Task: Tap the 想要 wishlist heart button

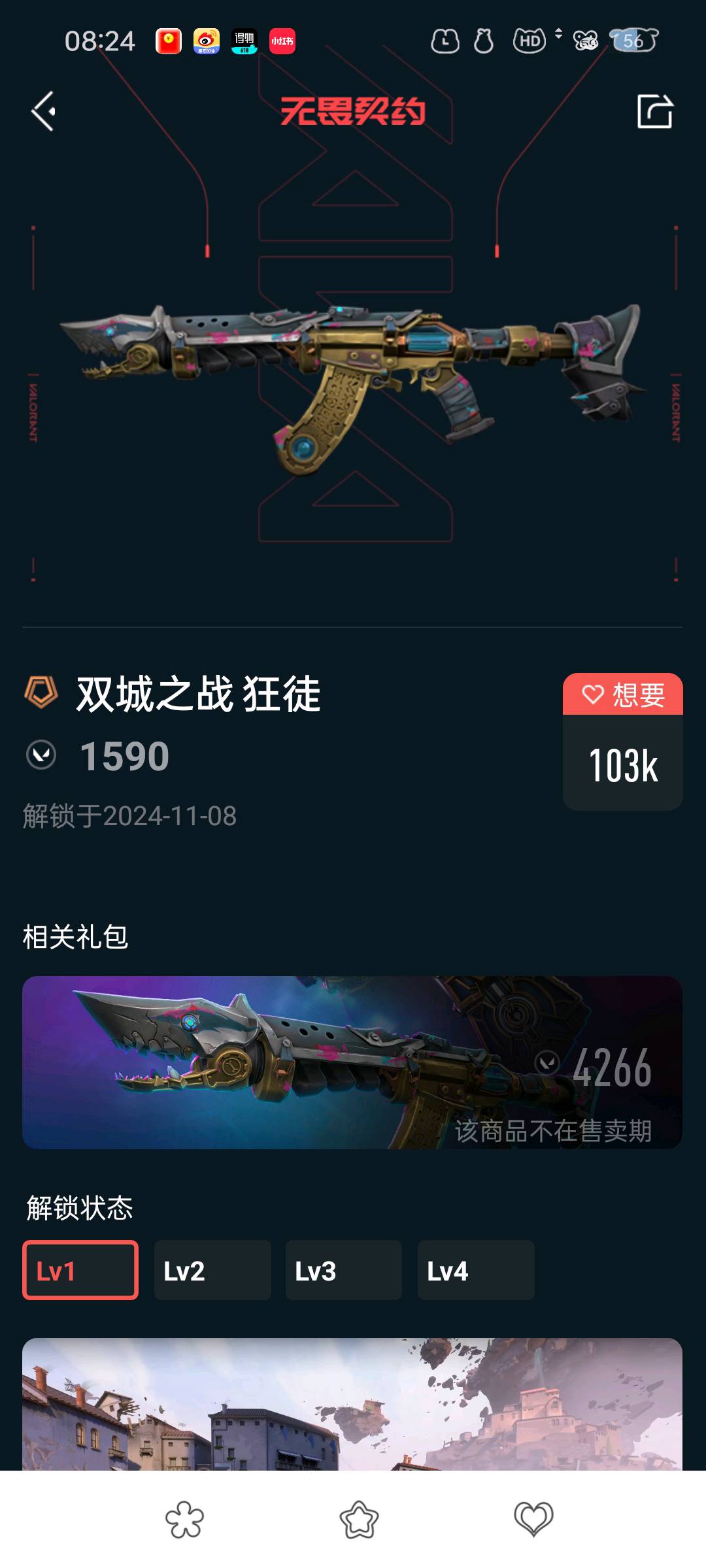Action: (622, 694)
